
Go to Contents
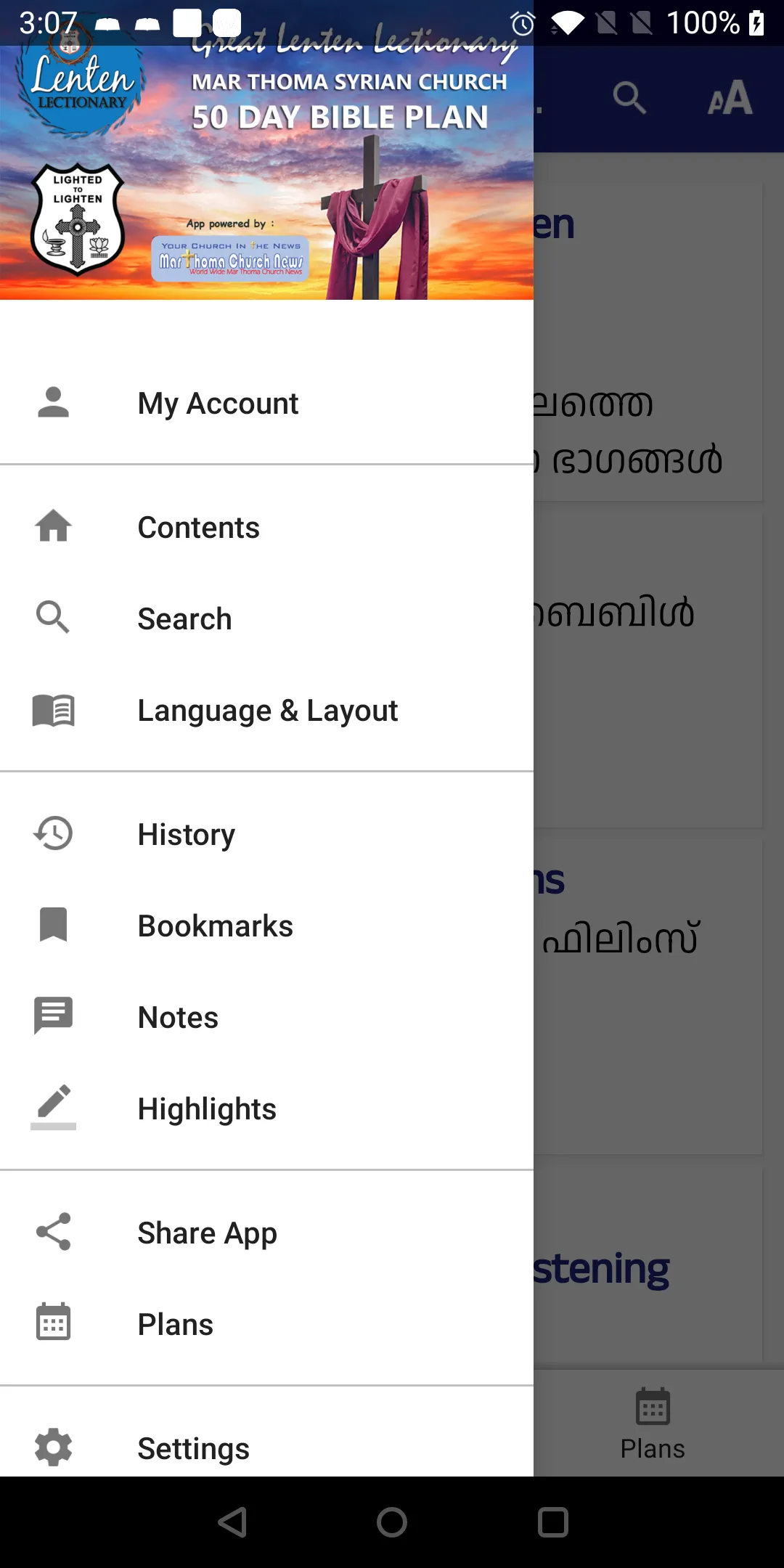198,528
